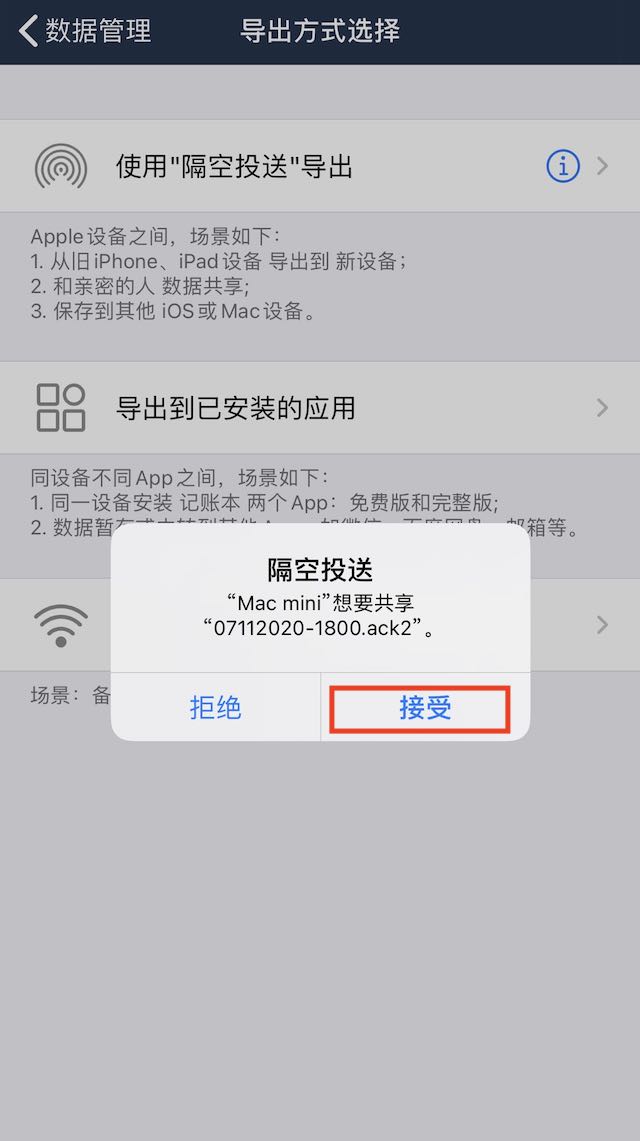Select 导出到已安装的应用
640x1141 pixels.
pyautogui.click(x=320, y=408)
